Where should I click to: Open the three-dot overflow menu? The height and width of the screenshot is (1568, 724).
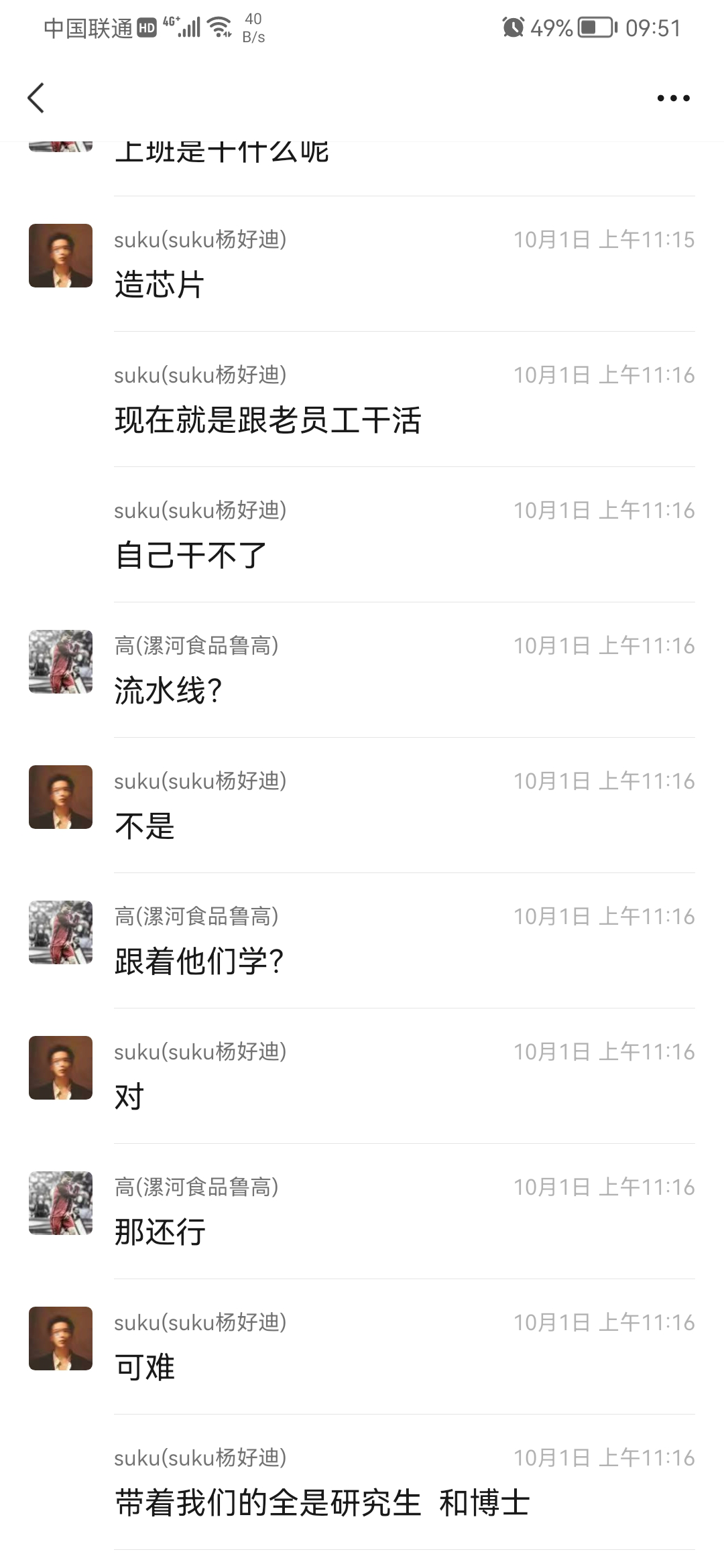(673, 98)
